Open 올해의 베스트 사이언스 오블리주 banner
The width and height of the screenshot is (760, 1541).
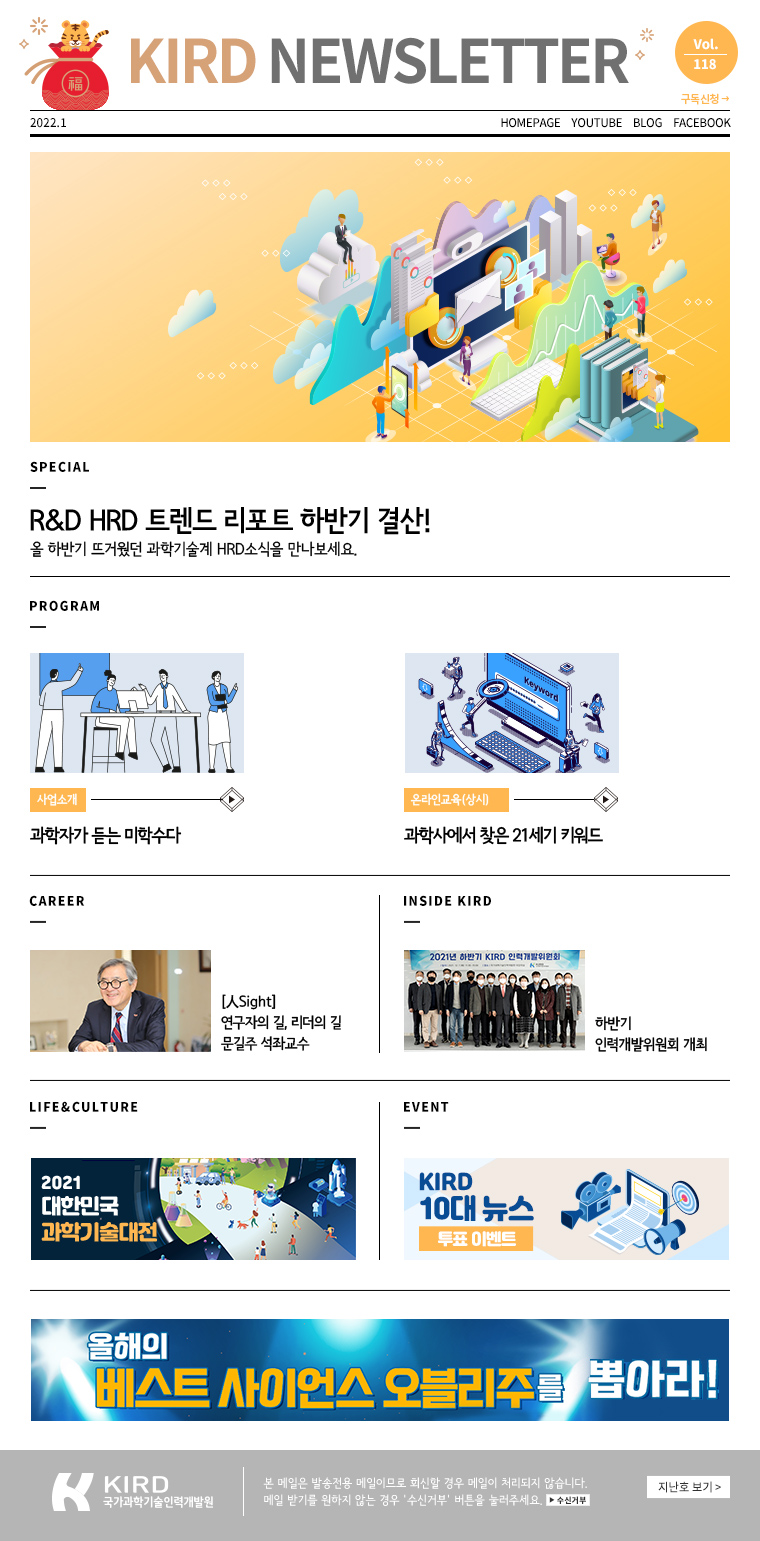380,1370
